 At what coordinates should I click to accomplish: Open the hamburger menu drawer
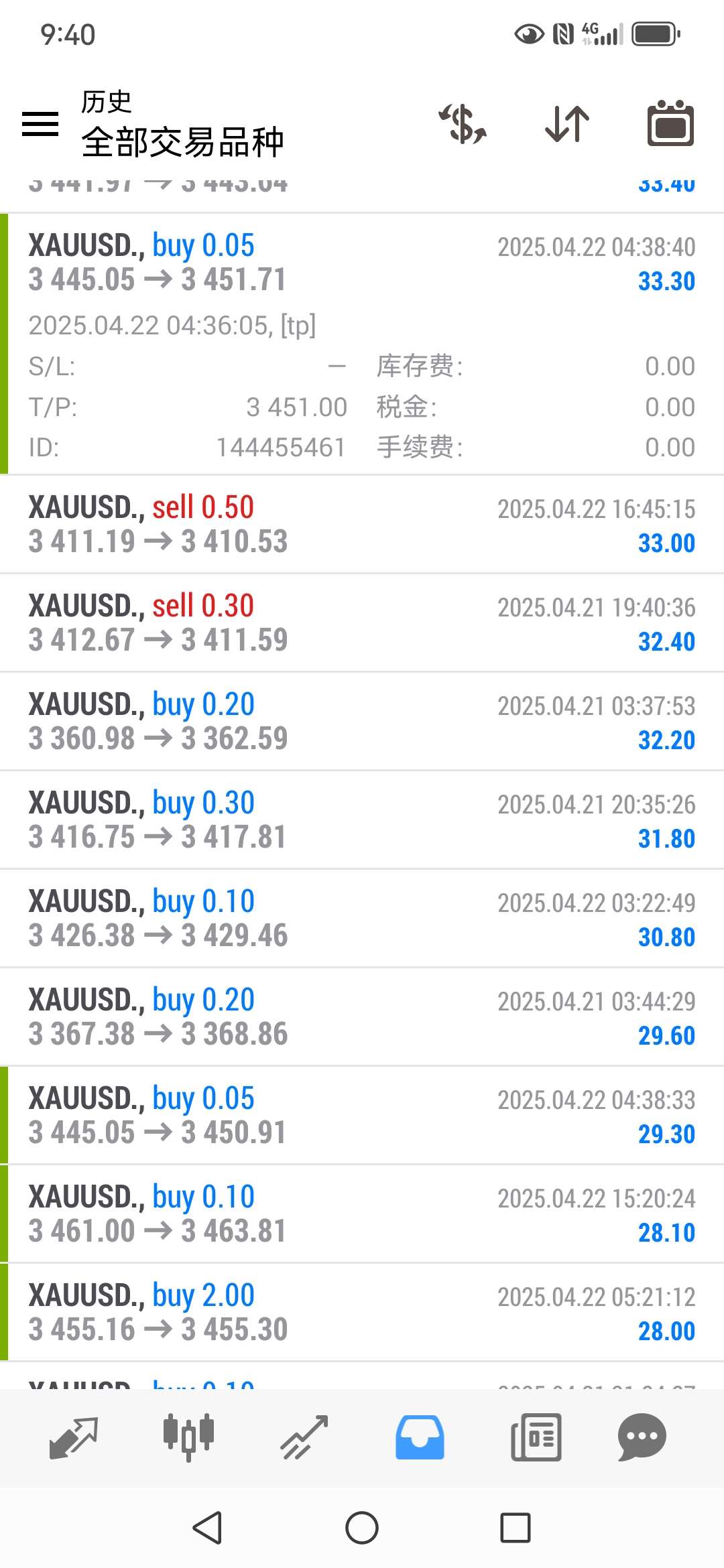tap(40, 124)
